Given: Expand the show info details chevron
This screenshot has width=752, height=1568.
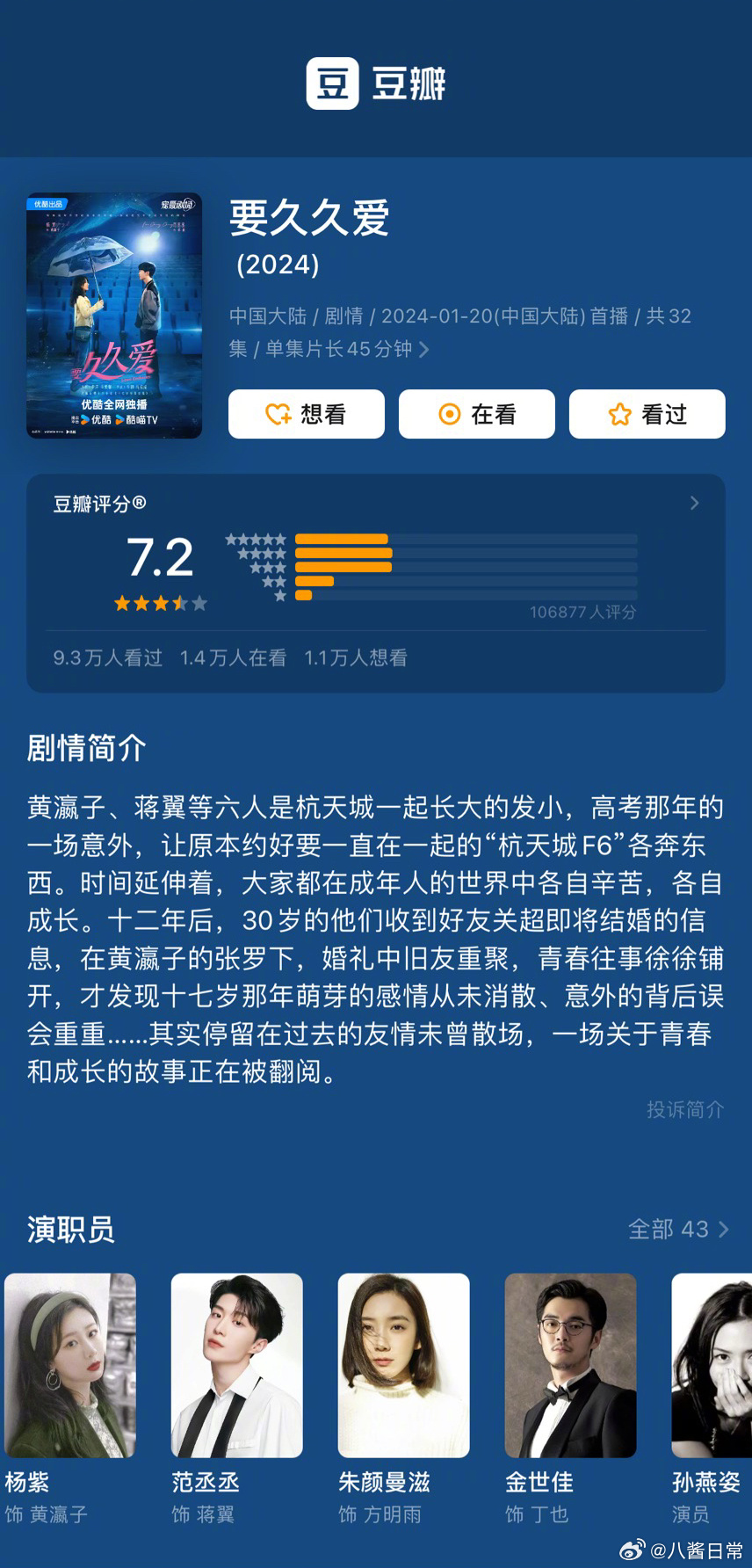Looking at the screenshot, I should point(424,350).
